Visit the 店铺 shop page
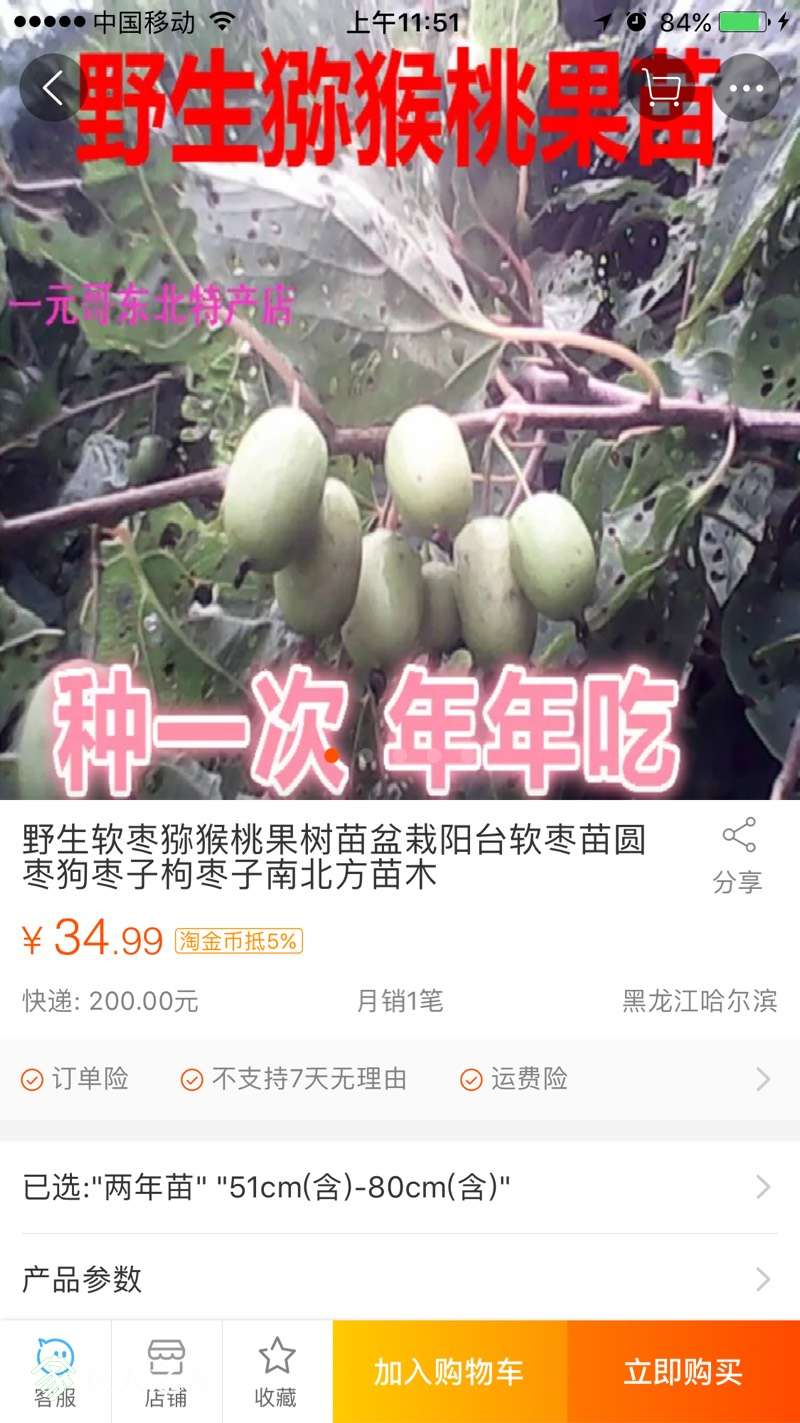Image resolution: width=800 pixels, height=1423 pixels. pos(166,1372)
